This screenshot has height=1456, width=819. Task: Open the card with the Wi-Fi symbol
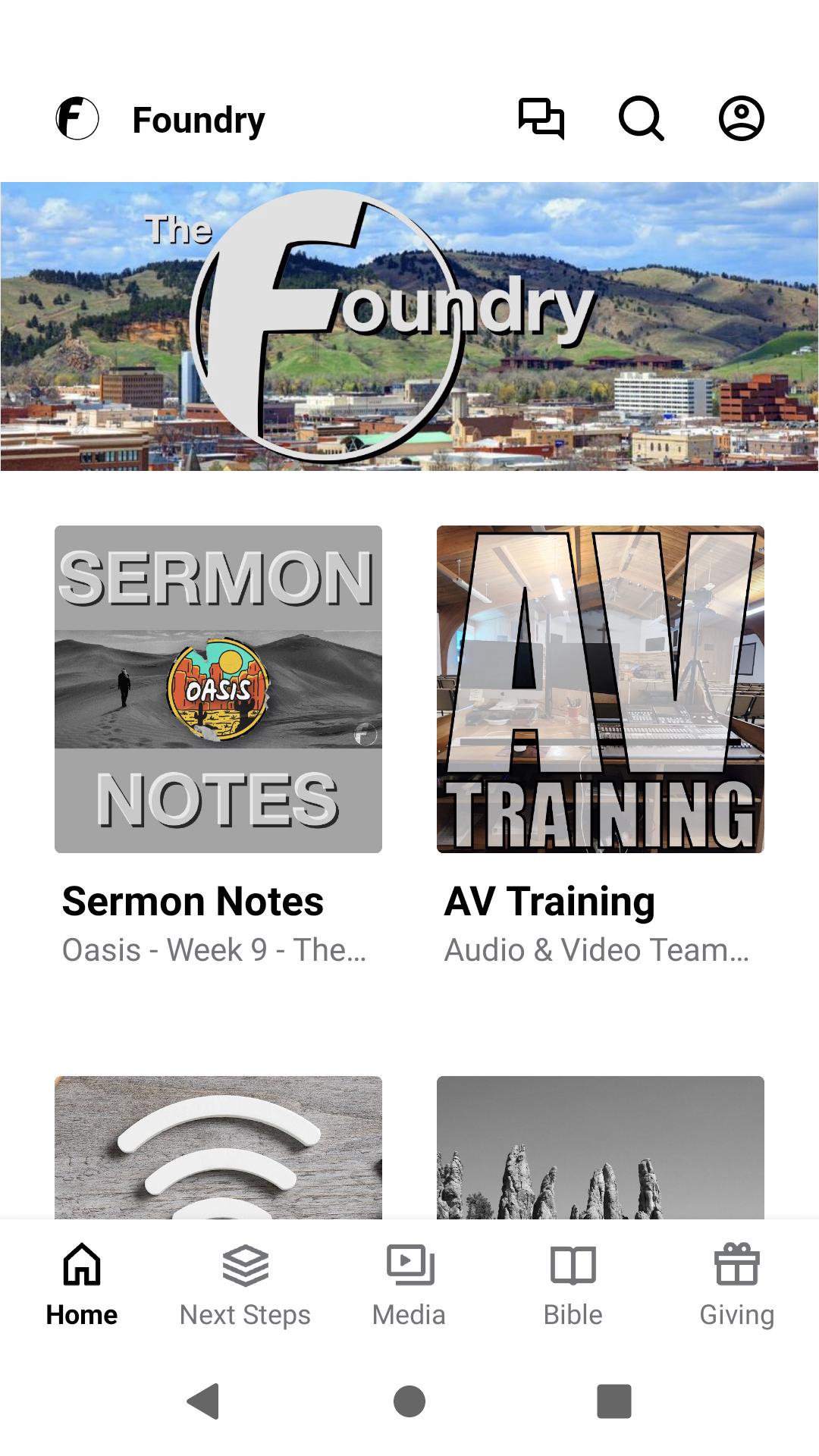pos(218,1147)
